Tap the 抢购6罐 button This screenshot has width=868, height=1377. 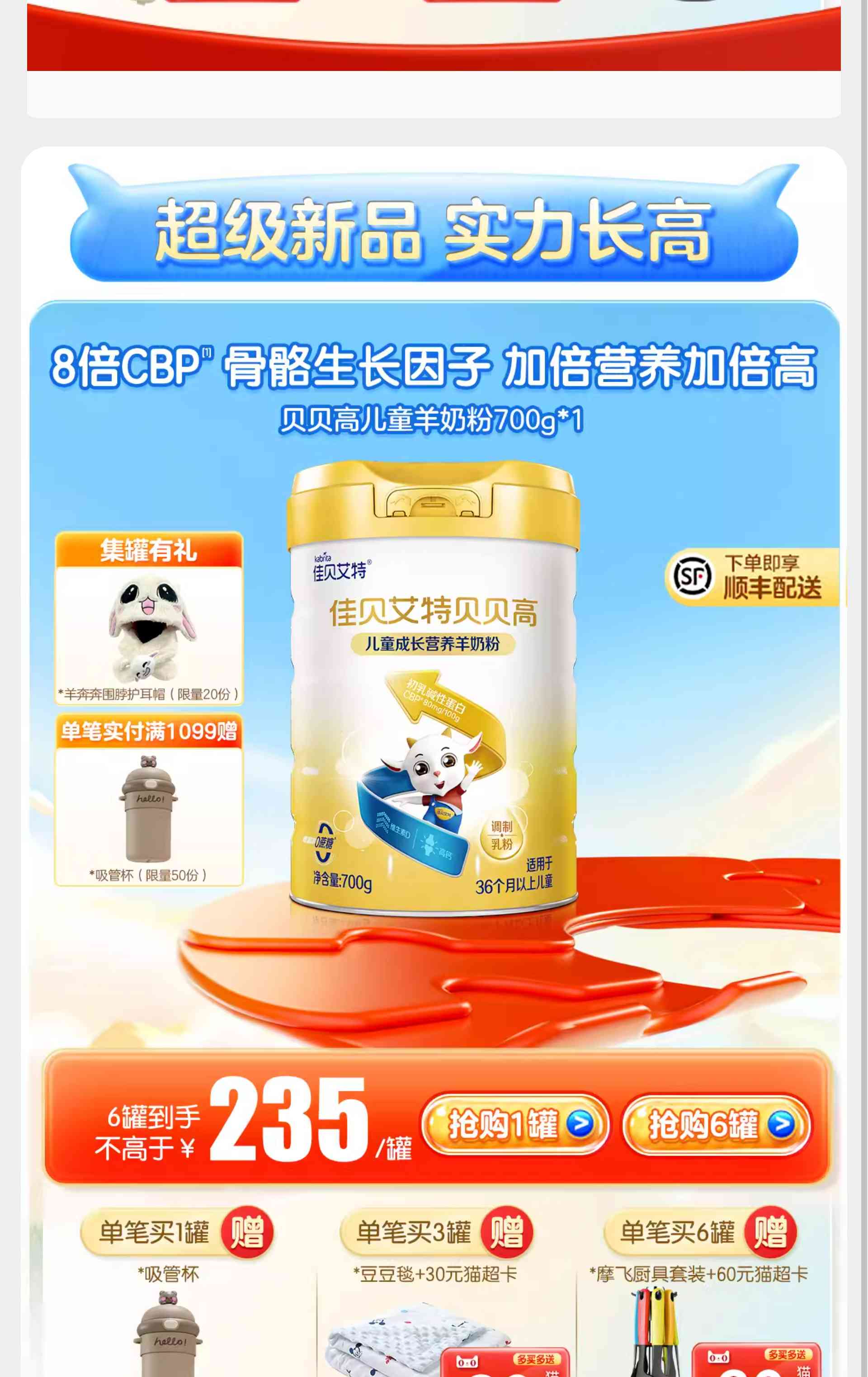716,1124
